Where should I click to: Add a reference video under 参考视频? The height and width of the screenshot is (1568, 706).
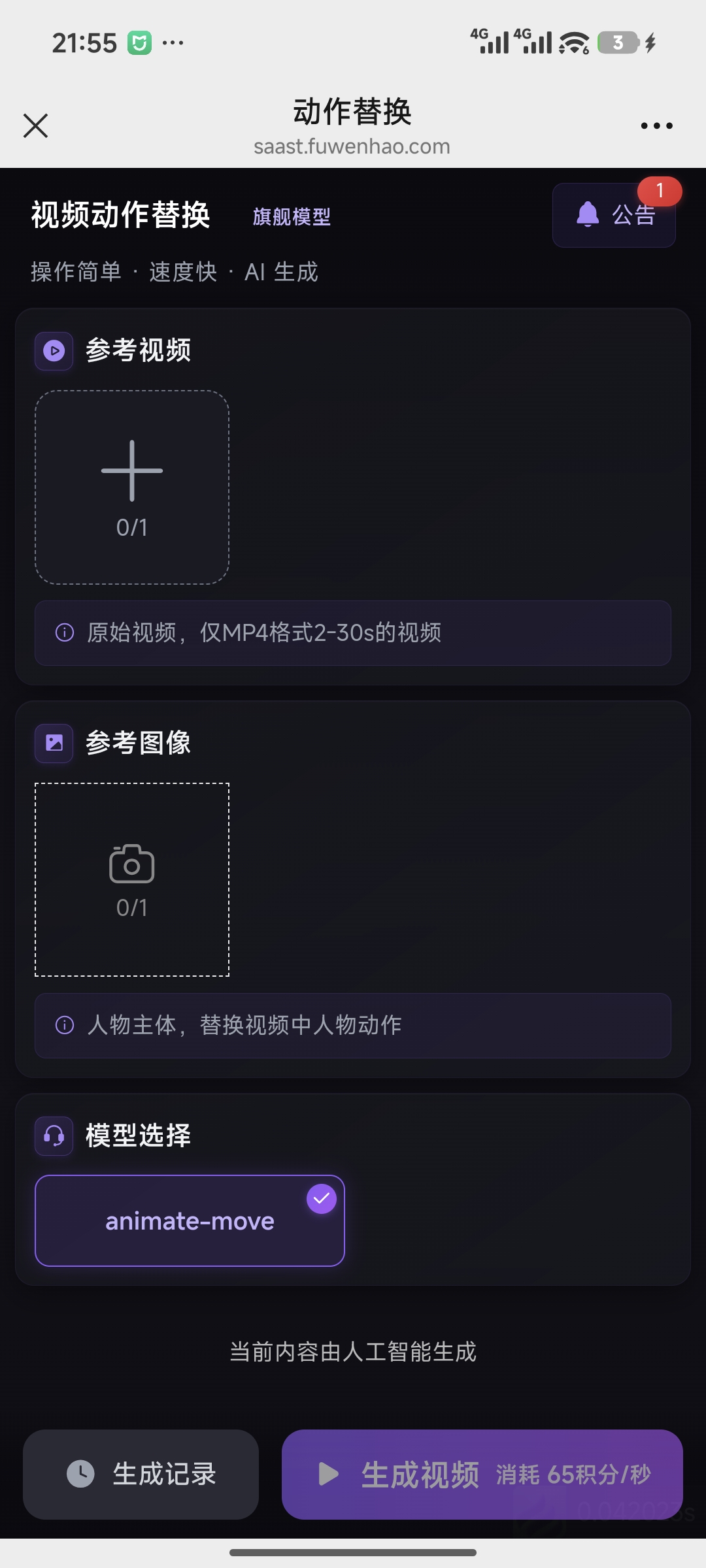pyautogui.click(x=132, y=487)
